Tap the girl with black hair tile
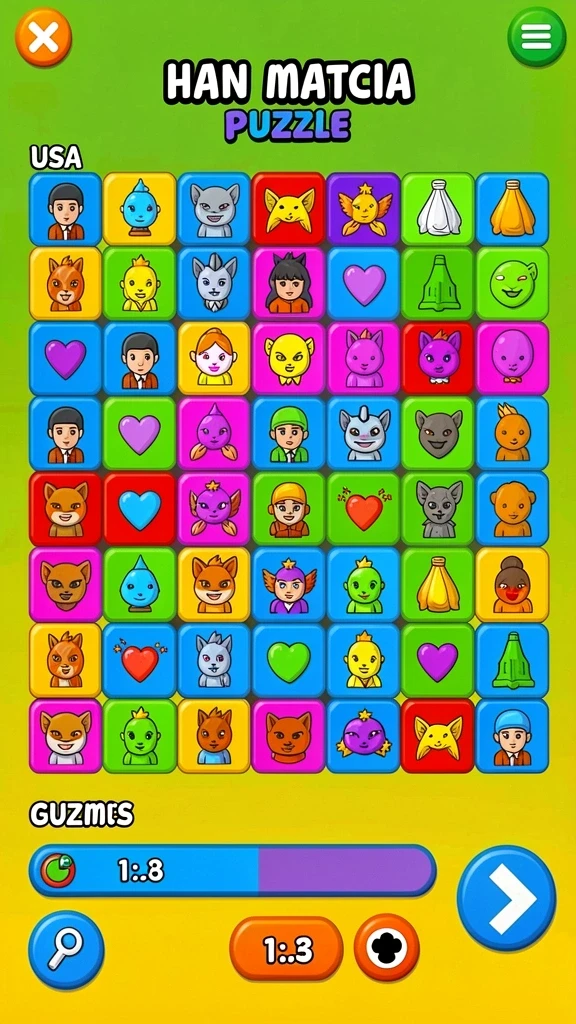Viewport: 576px width, 1024px height. coord(289,283)
